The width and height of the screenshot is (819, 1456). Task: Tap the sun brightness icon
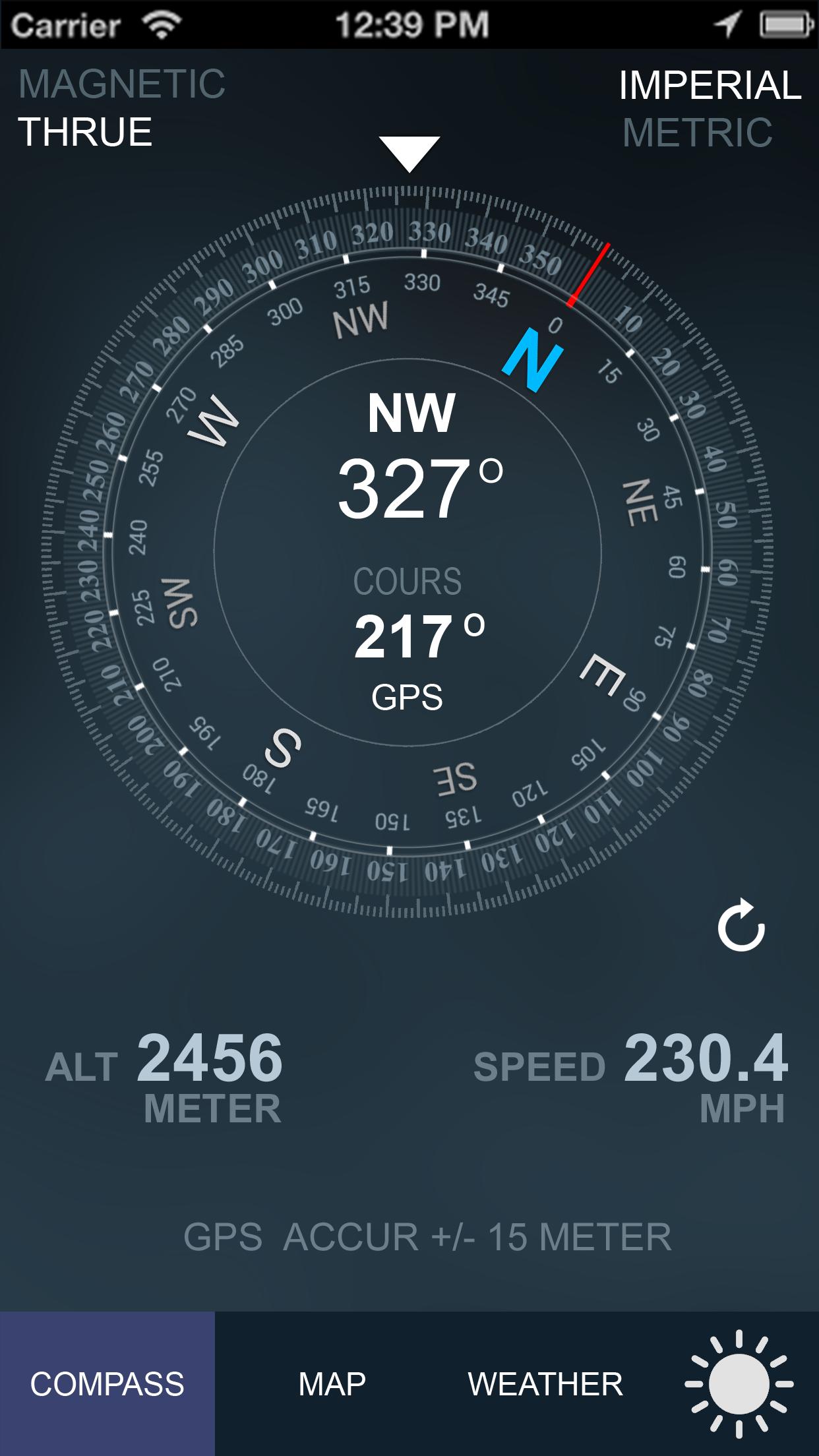coord(739,1383)
